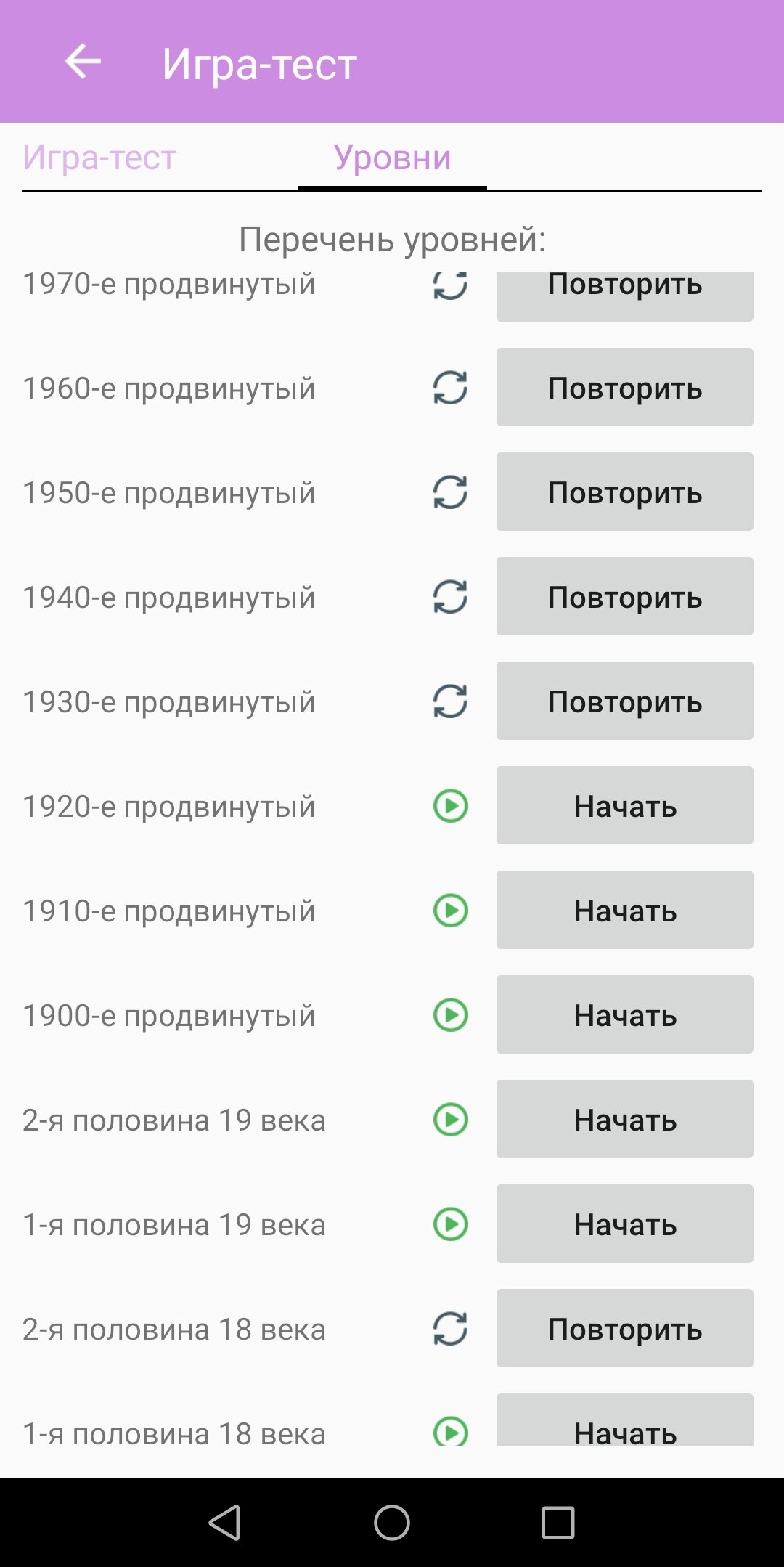
Task: Tap Начать for 1-я половина 19 века
Action: point(624,1224)
